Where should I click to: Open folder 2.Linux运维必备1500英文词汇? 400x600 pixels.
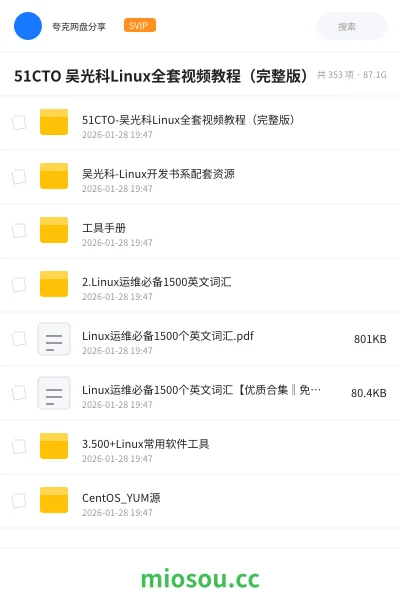point(200,285)
